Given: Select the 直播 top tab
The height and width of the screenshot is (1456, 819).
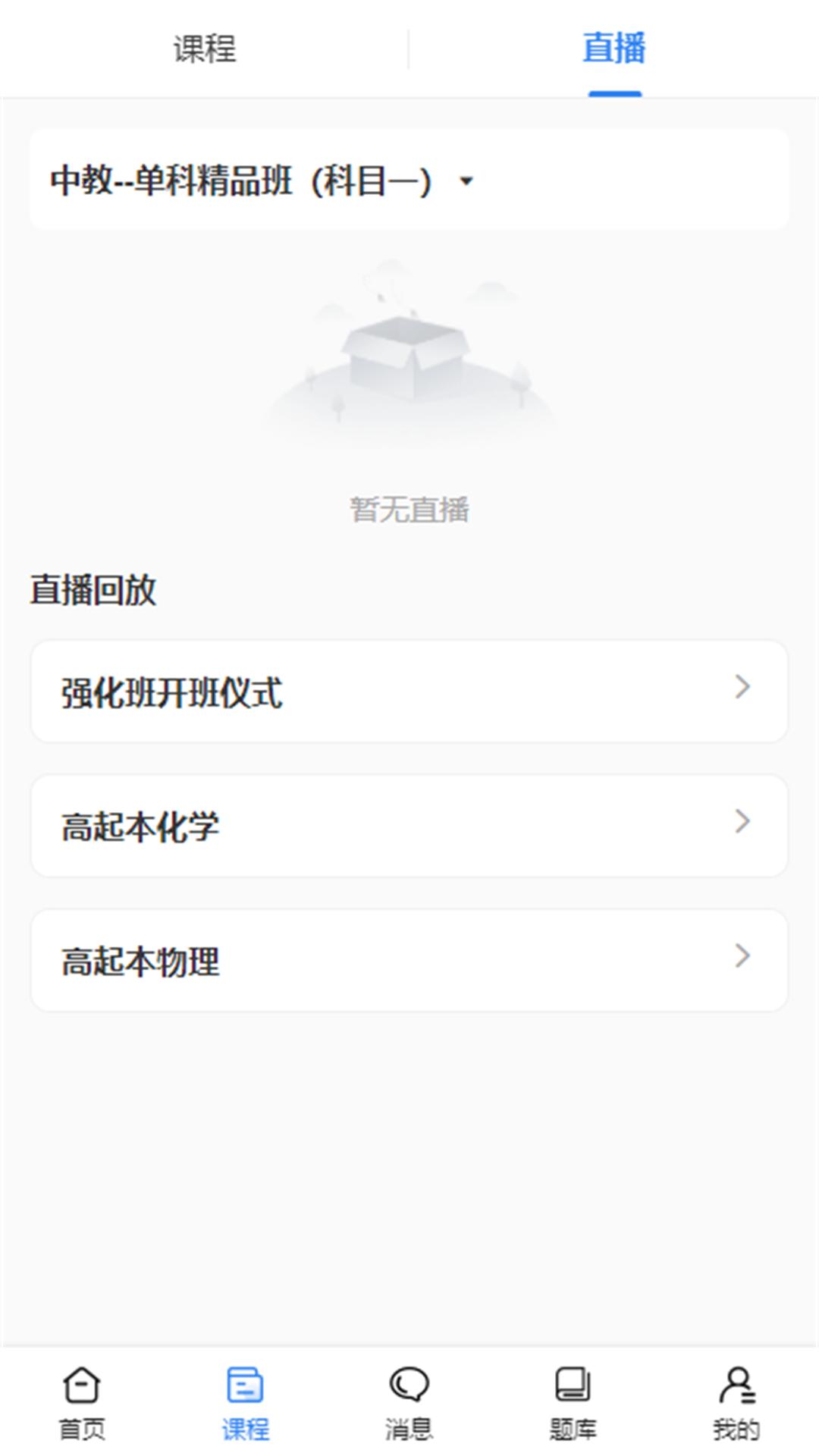Looking at the screenshot, I should pyautogui.click(x=613, y=49).
